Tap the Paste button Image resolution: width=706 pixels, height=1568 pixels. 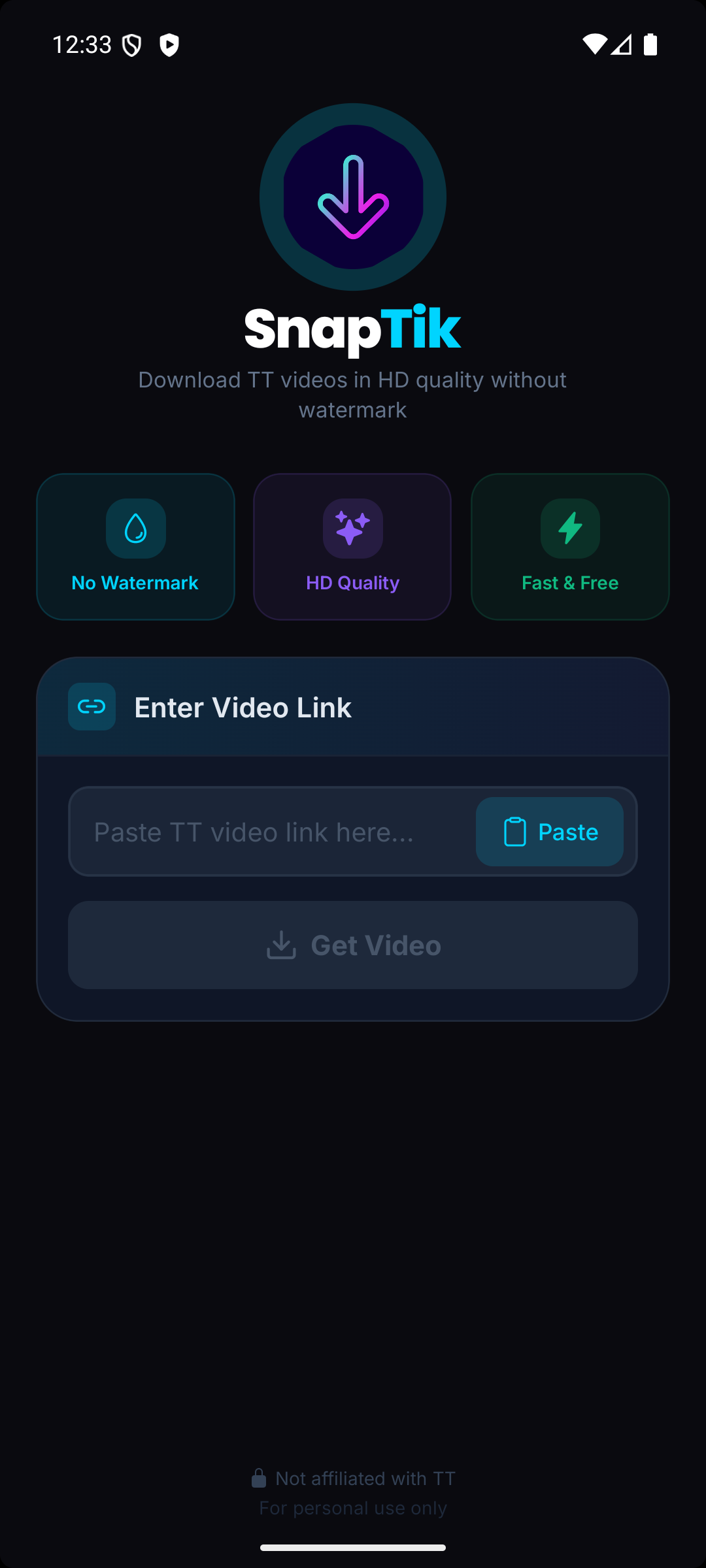[549, 832]
